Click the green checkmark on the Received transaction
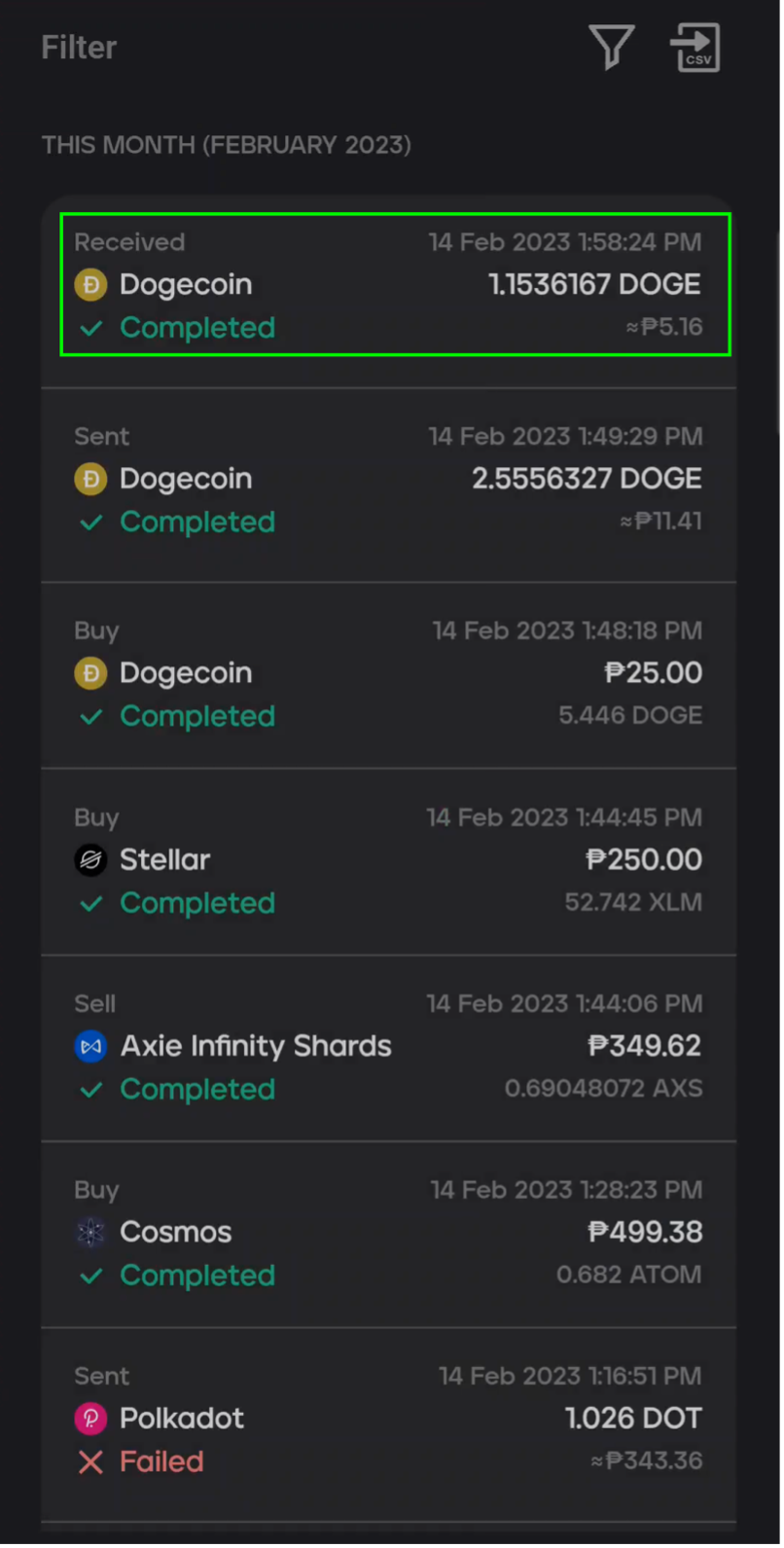 pos(90,328)
